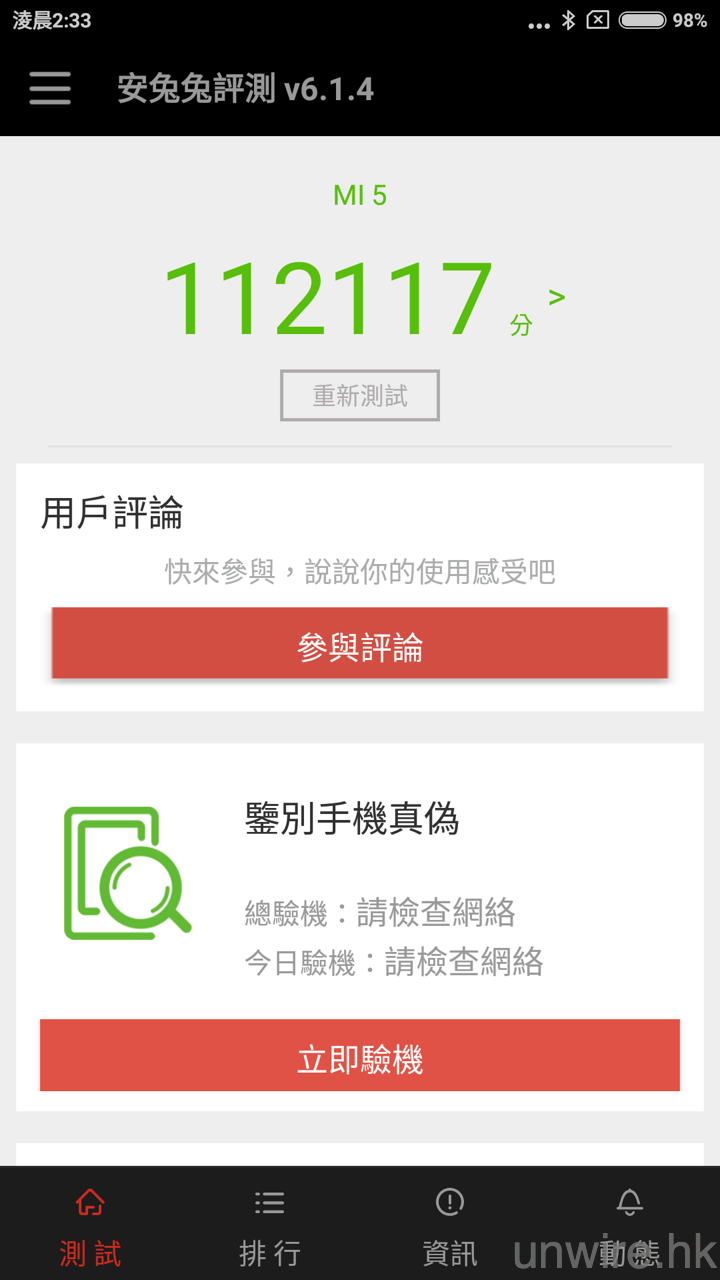
Task: Tap the 立即驗機 verify device button
Action: pyautogui.click(x=360, y=1057)
